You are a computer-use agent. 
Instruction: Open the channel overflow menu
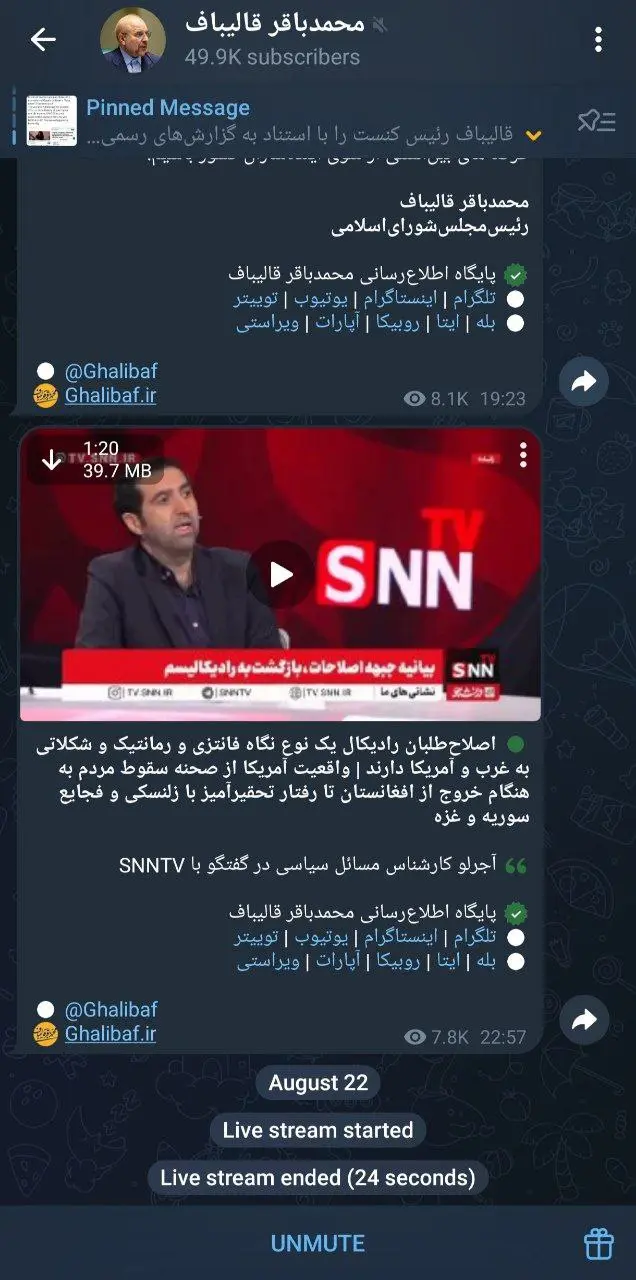click(x=598, y=40)
